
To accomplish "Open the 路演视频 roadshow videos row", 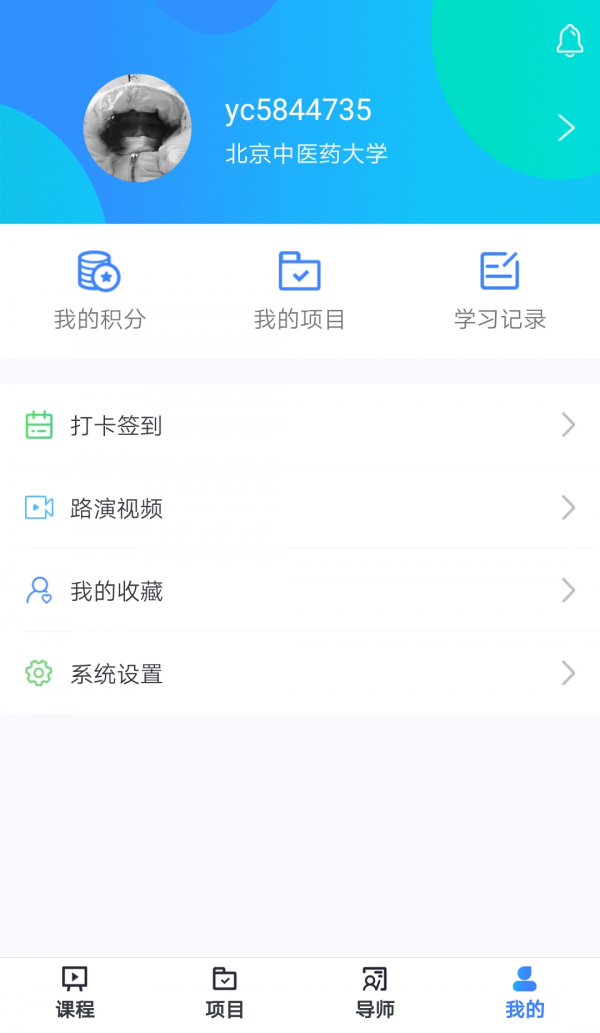I will click(x=300, y=508).
